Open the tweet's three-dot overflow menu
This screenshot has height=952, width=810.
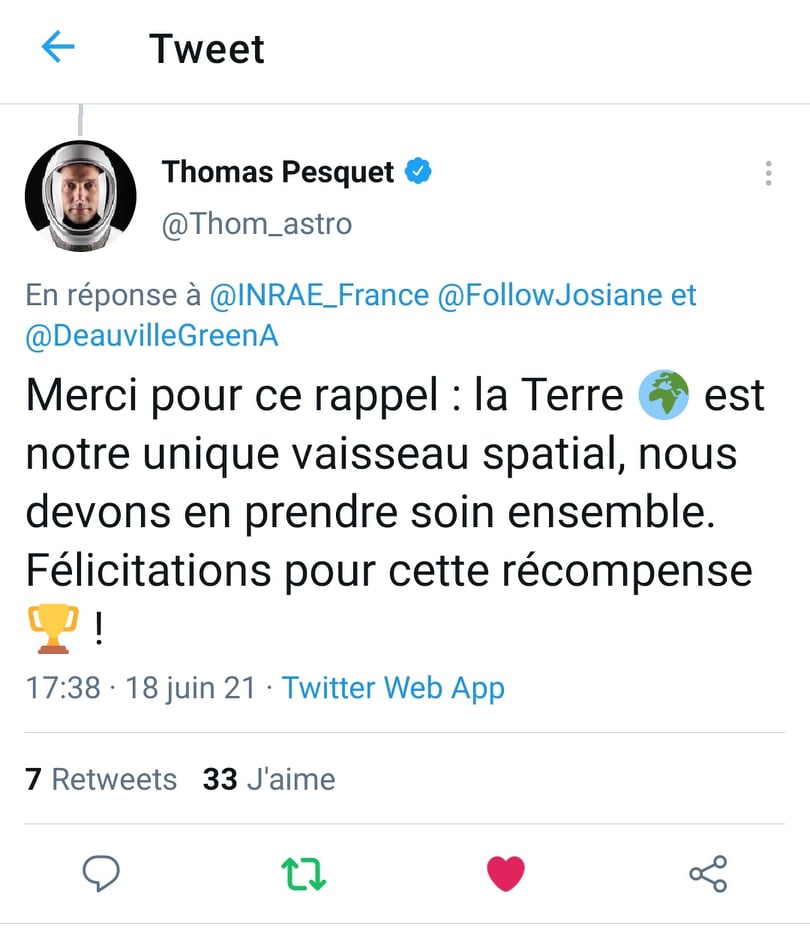click(x=768, y=173)
